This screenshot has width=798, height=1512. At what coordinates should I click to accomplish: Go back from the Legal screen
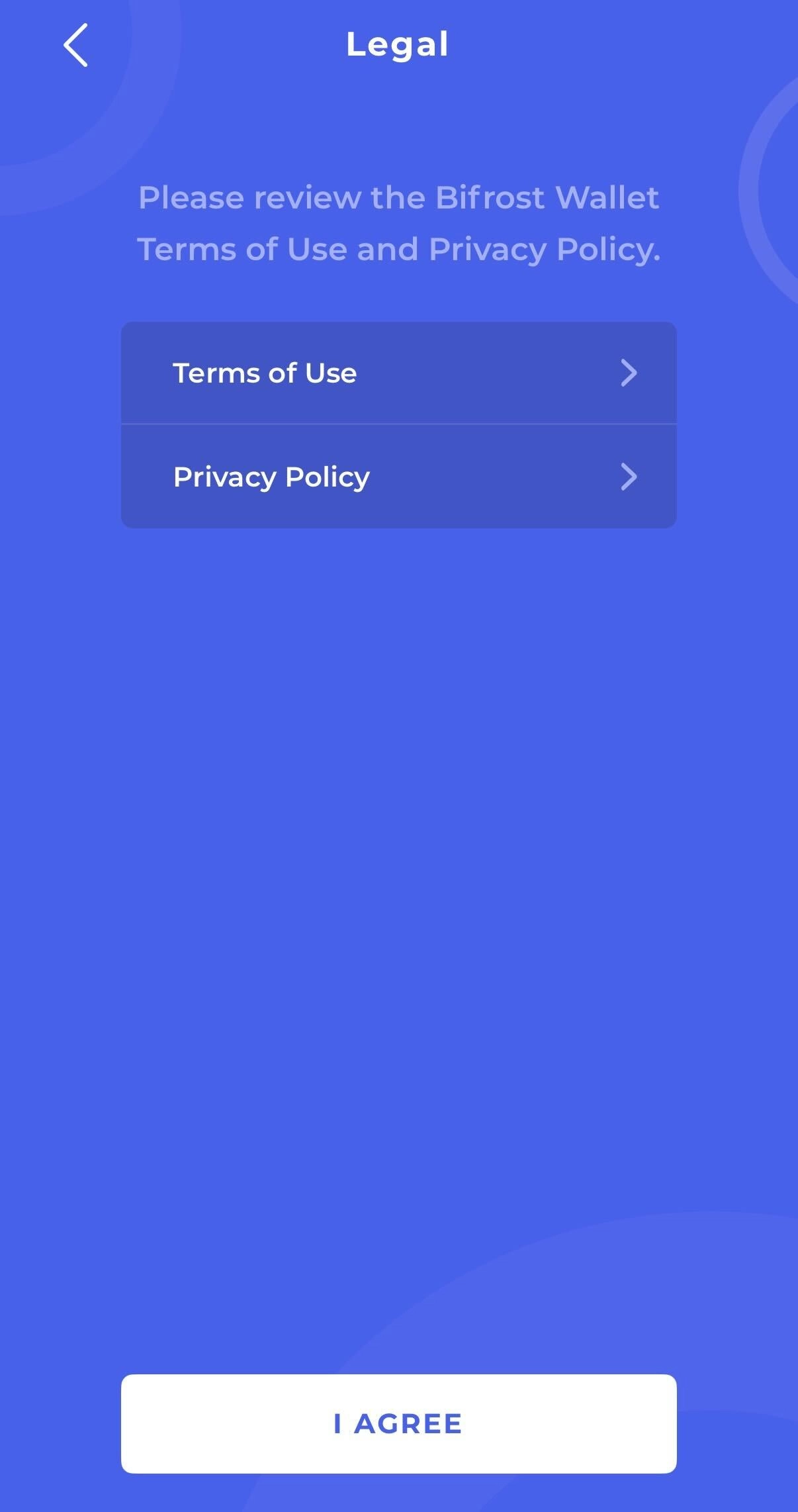click(x=75, y=45)
